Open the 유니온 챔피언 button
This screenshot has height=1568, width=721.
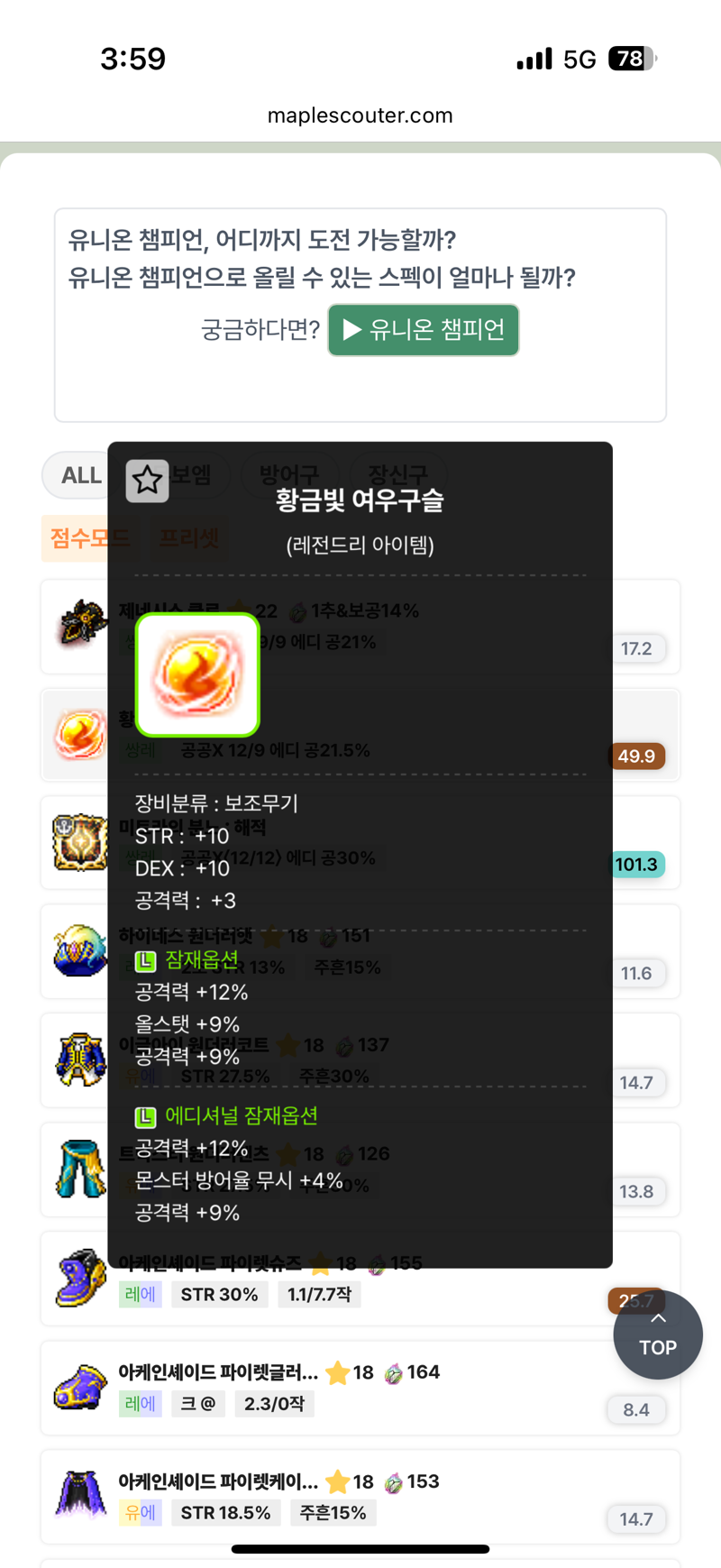pyautogui.click(x=424, y=330)
